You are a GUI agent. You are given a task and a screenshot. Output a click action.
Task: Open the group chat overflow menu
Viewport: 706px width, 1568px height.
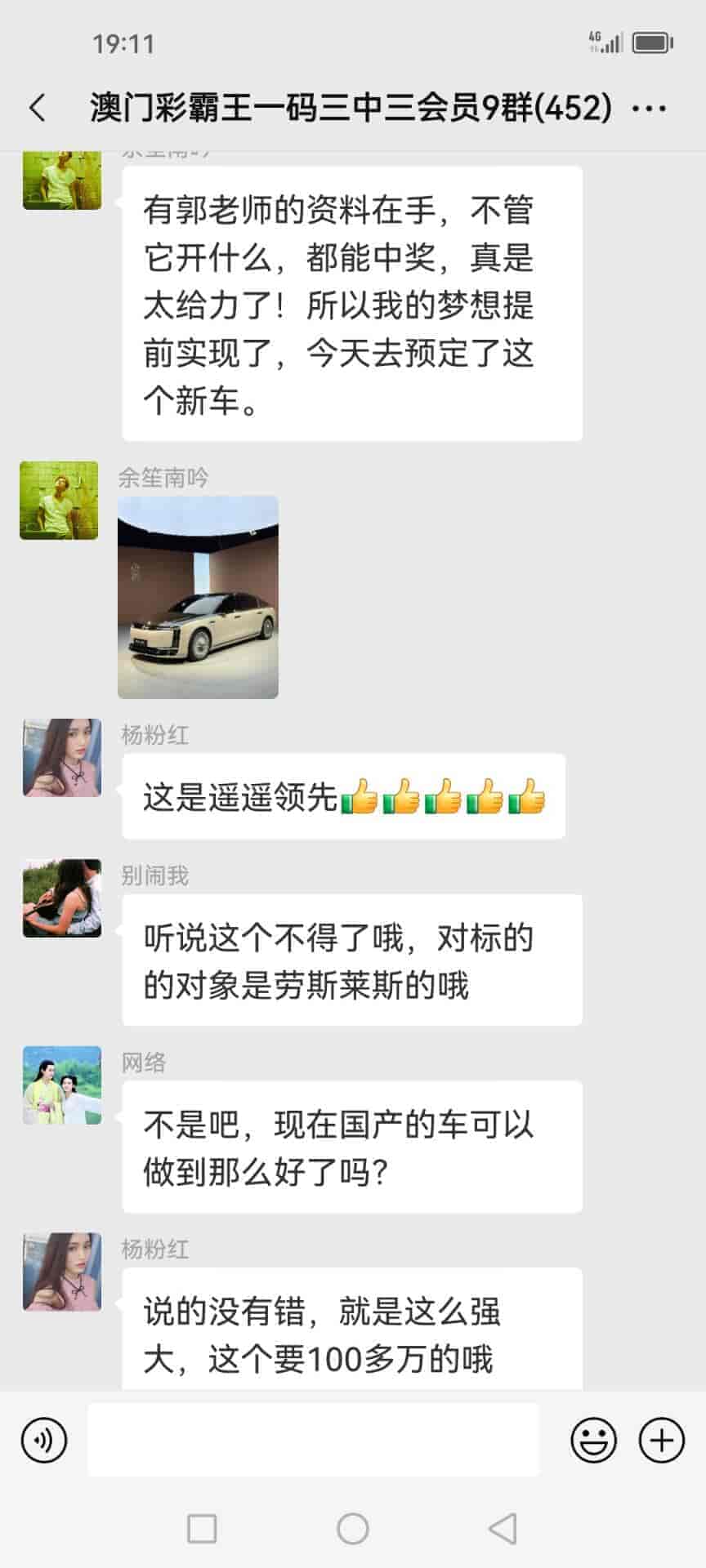pyautogui.click(x=650, y=108)
